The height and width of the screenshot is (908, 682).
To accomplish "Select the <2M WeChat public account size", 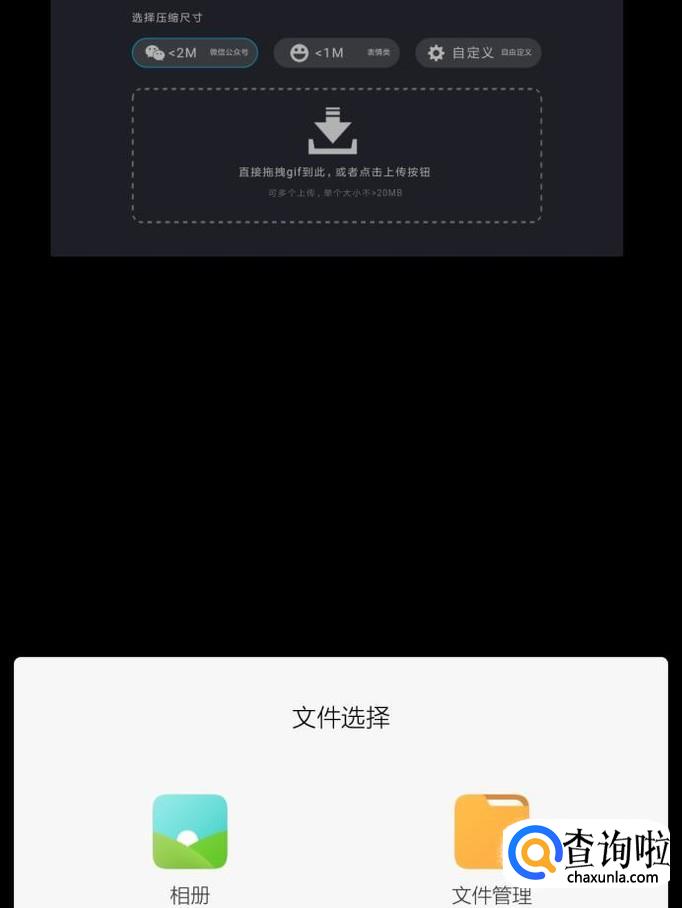I will coord(195,53).
